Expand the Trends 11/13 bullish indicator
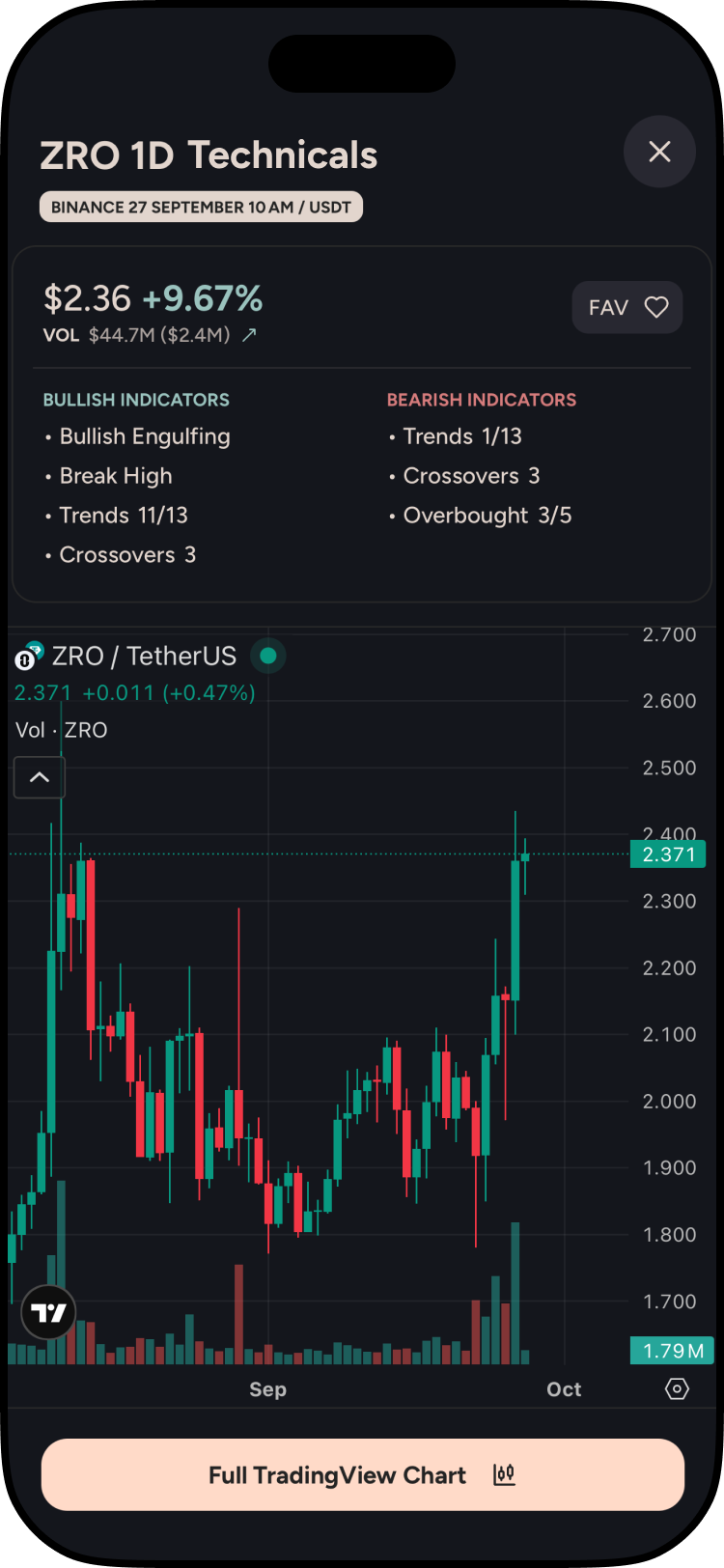 [x=124, y=515]
